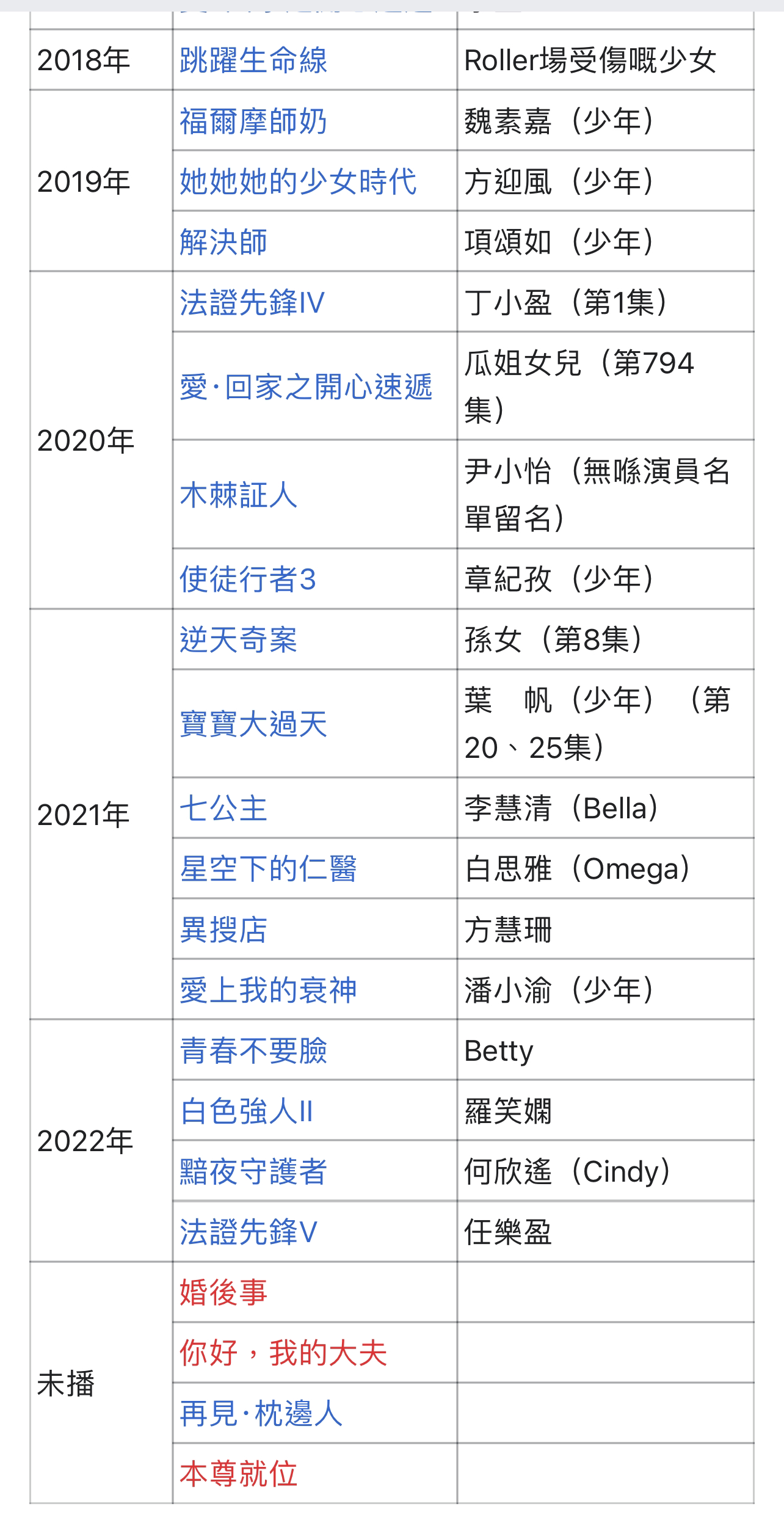
Task: Visit the 法證先鋒IV page link
Action: (x=252, y=302)
